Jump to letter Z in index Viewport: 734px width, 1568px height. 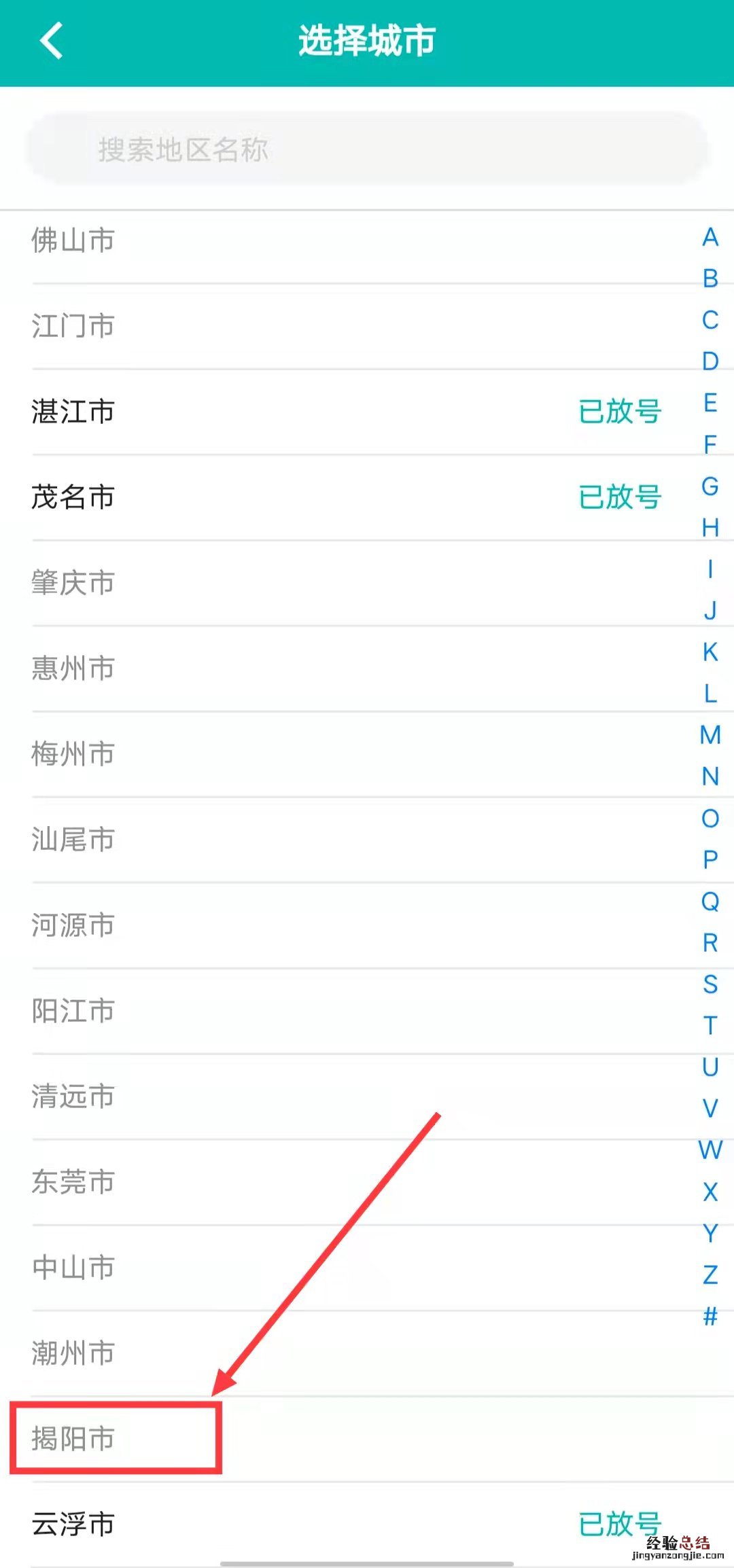(710, 1275)
